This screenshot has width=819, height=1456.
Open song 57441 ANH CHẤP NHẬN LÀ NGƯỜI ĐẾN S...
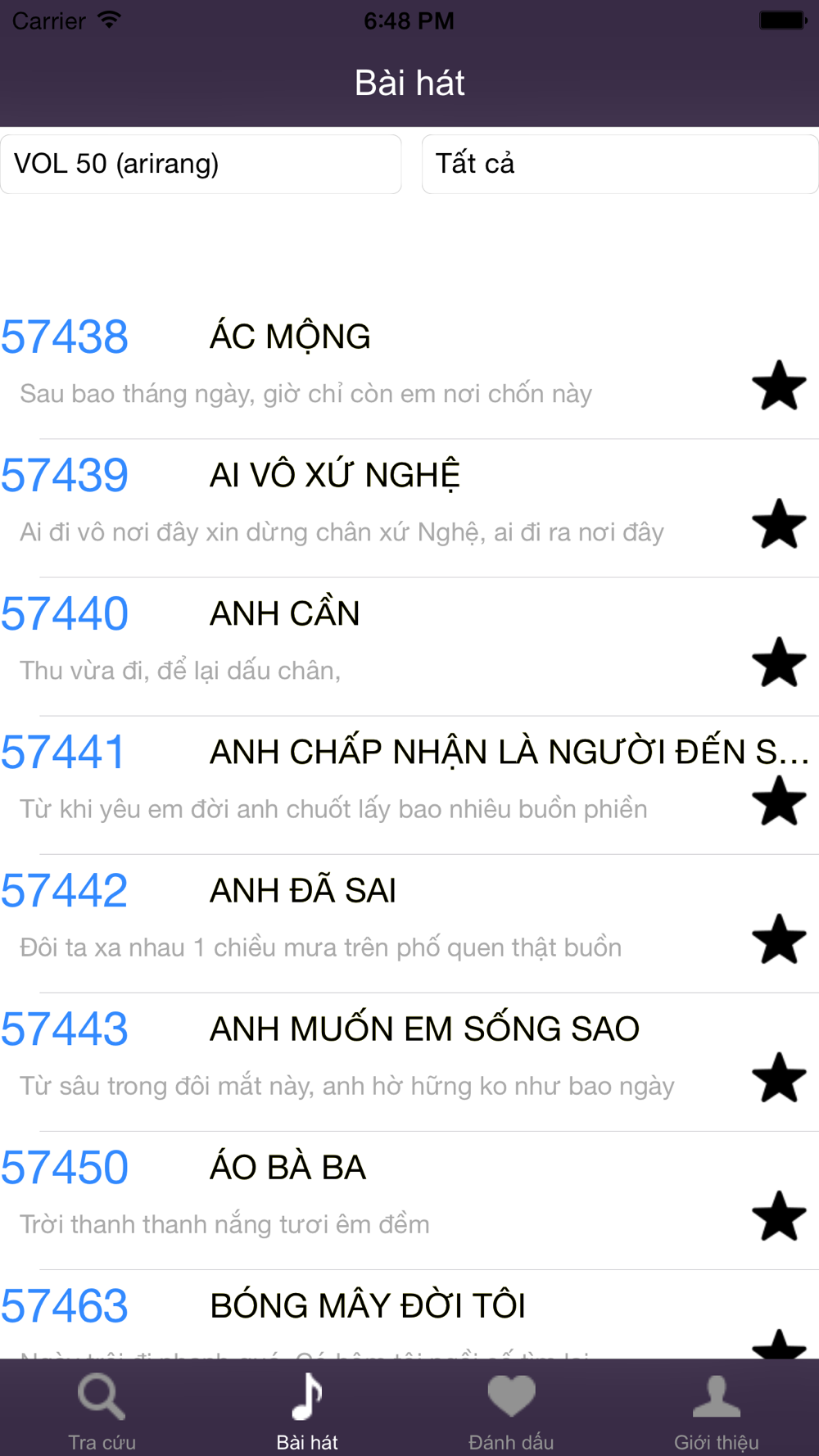tap(409, 785)
